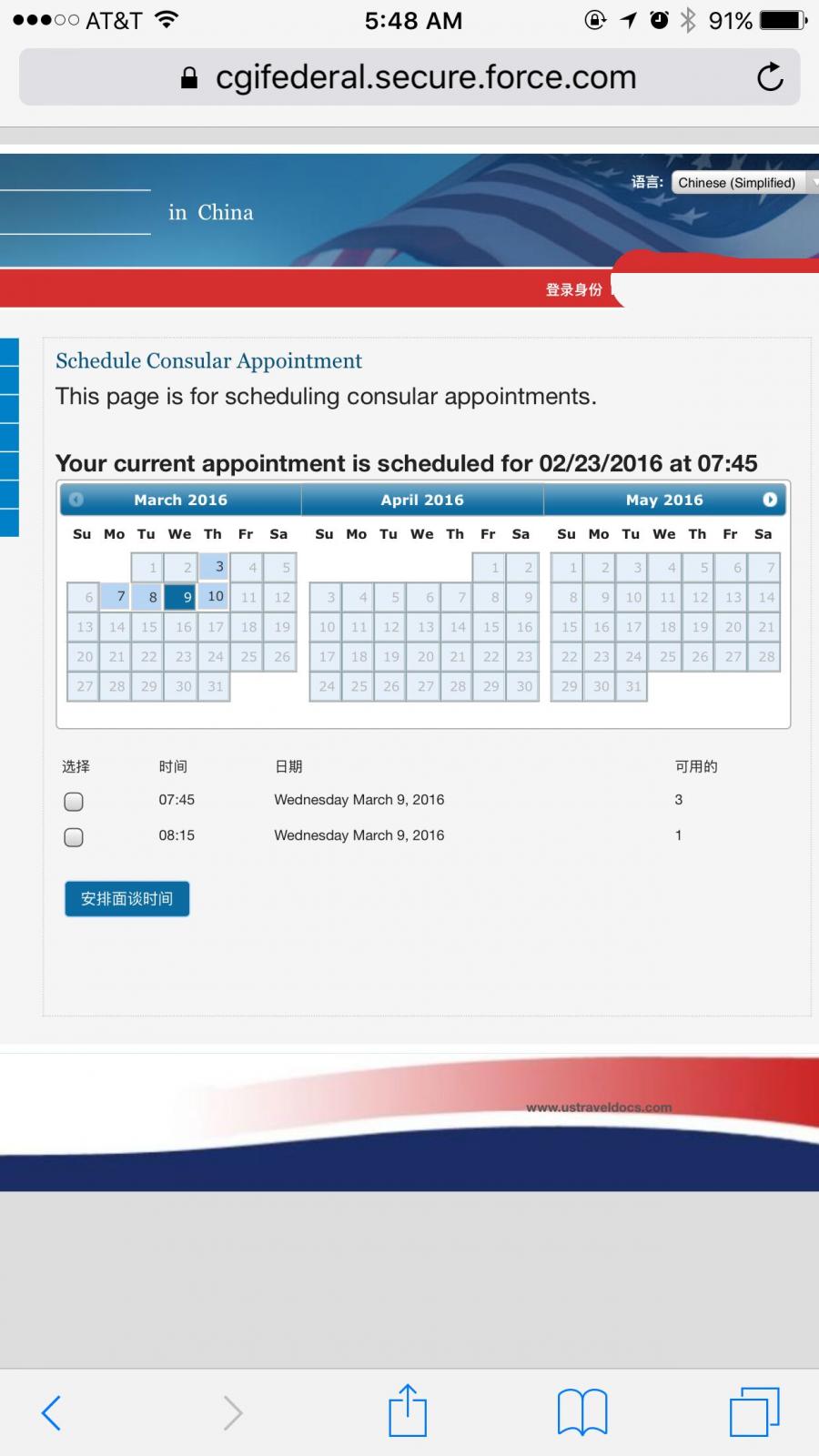
Task: Reload the page in Safari
Action: coord(770,77)
